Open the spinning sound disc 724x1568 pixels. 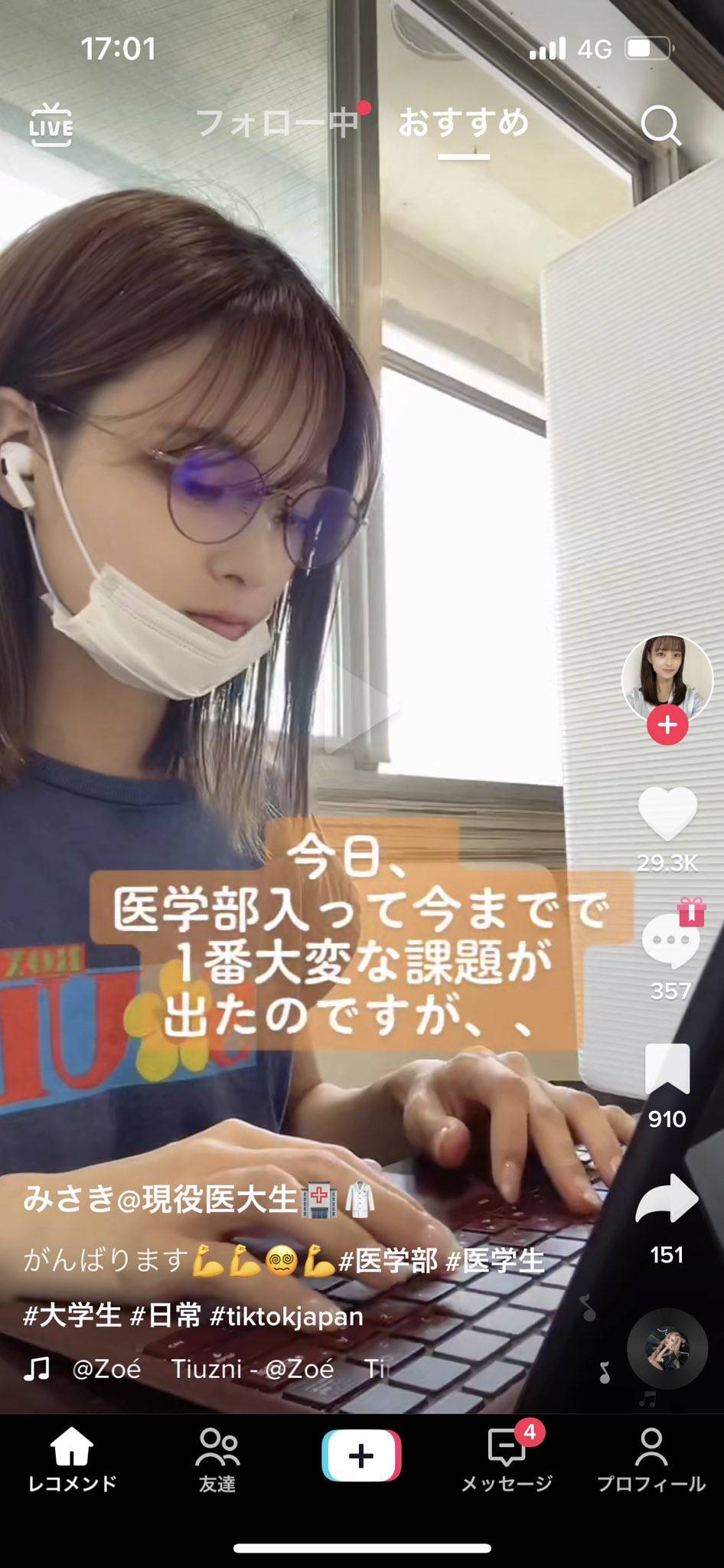(667, 1348)
